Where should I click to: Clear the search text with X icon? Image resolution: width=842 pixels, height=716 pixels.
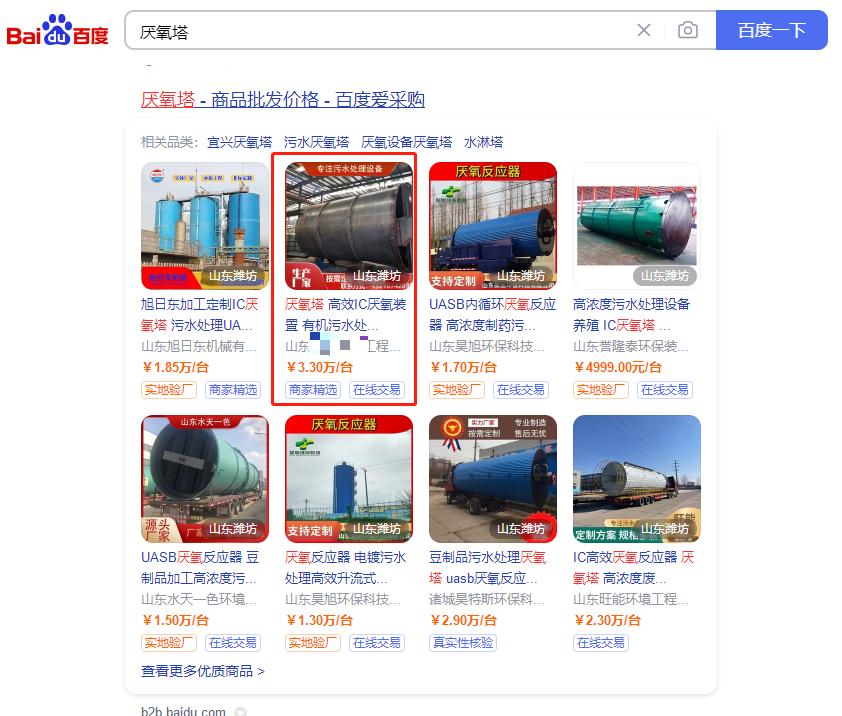coord(644,30)
